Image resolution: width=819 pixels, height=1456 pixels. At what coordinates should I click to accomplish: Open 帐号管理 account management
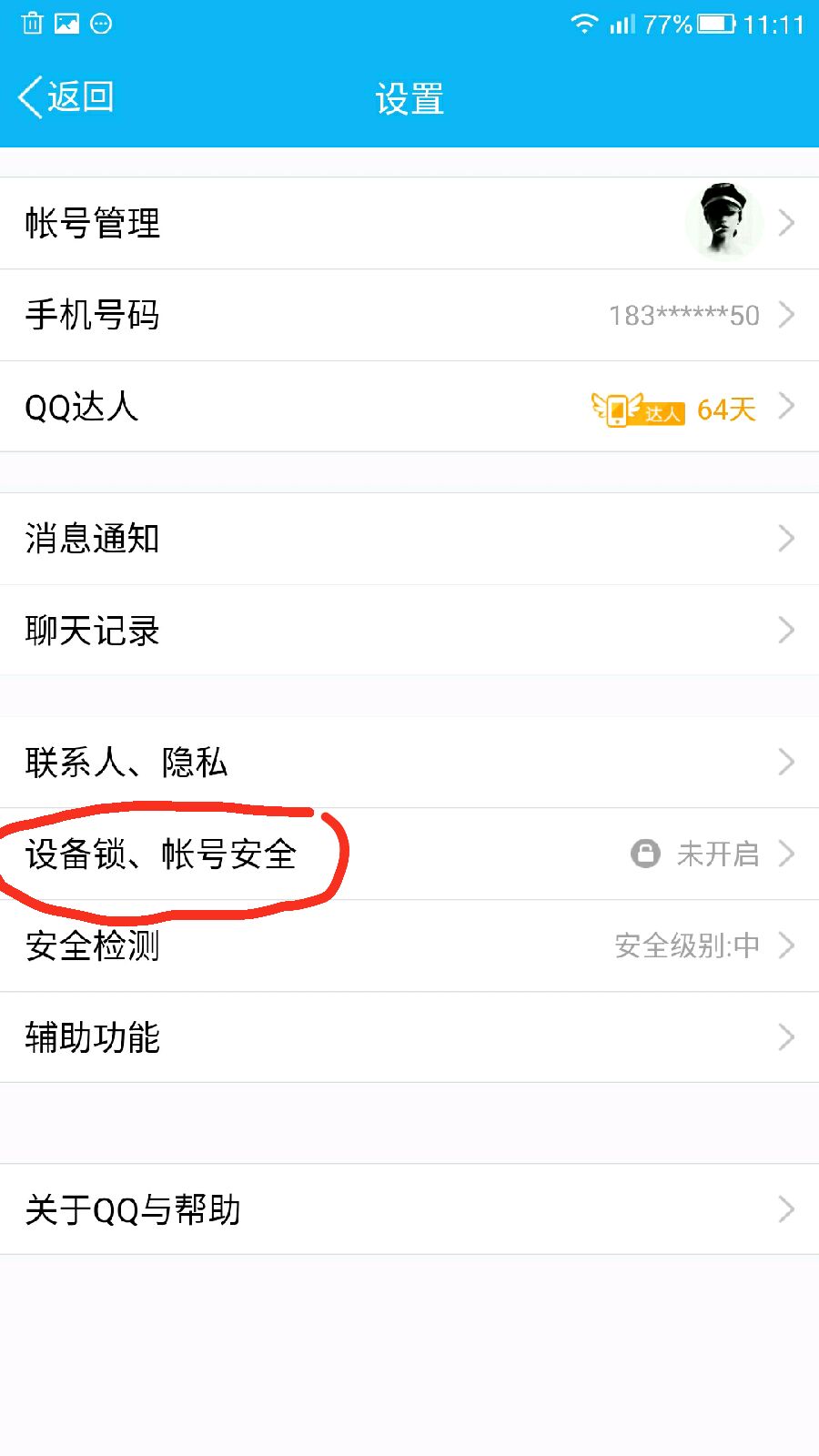(x=409, y=223)
